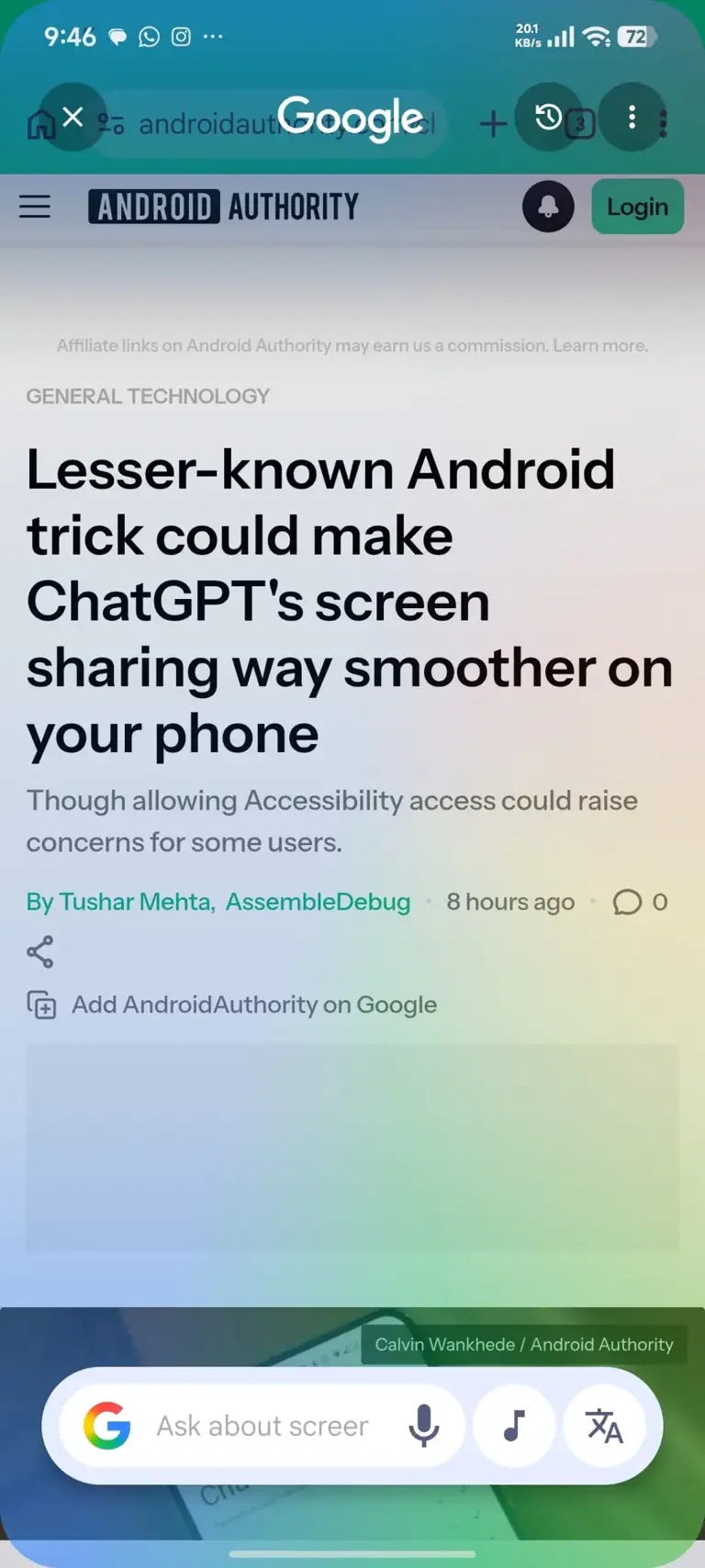Open the article comments
The height and width of the screenshot is (1568, 705).
click(x=640, y=902)
